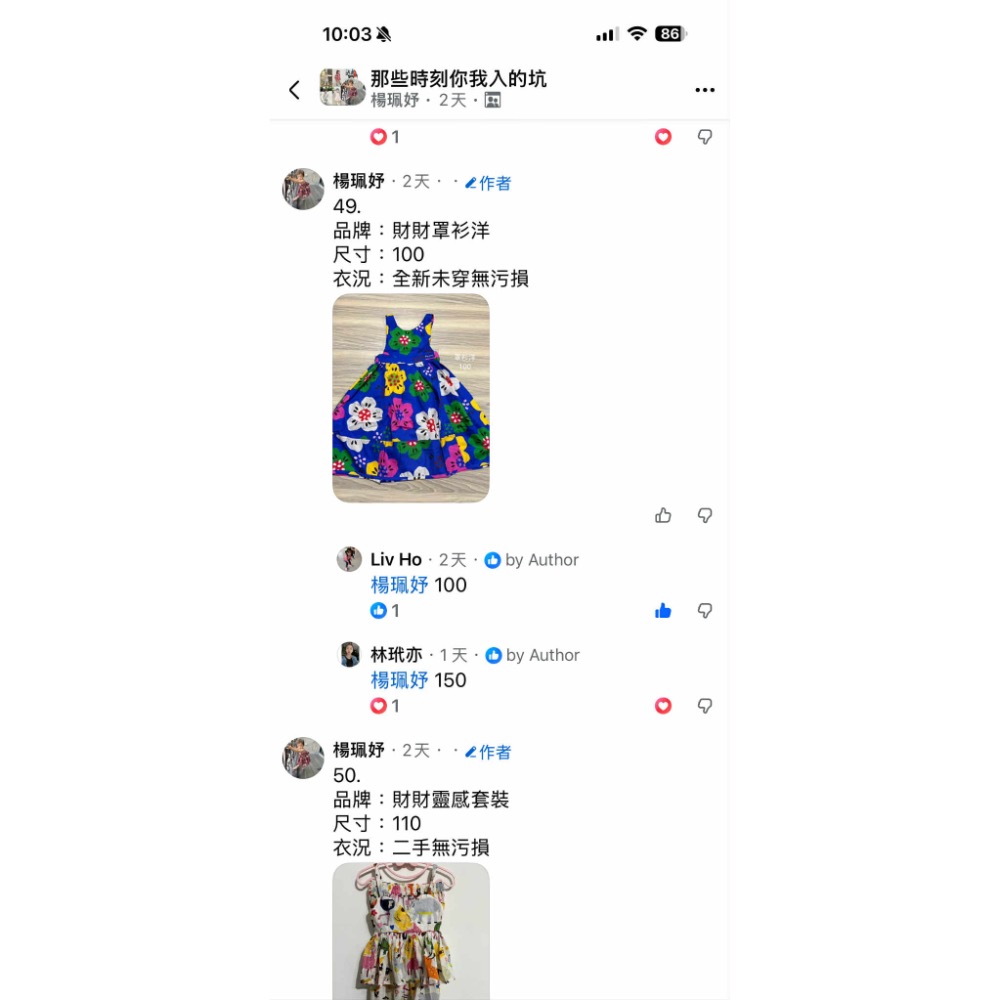Open the three-dot overflow menu
Screen dimensions: 1000x1000
pos(705,90)
